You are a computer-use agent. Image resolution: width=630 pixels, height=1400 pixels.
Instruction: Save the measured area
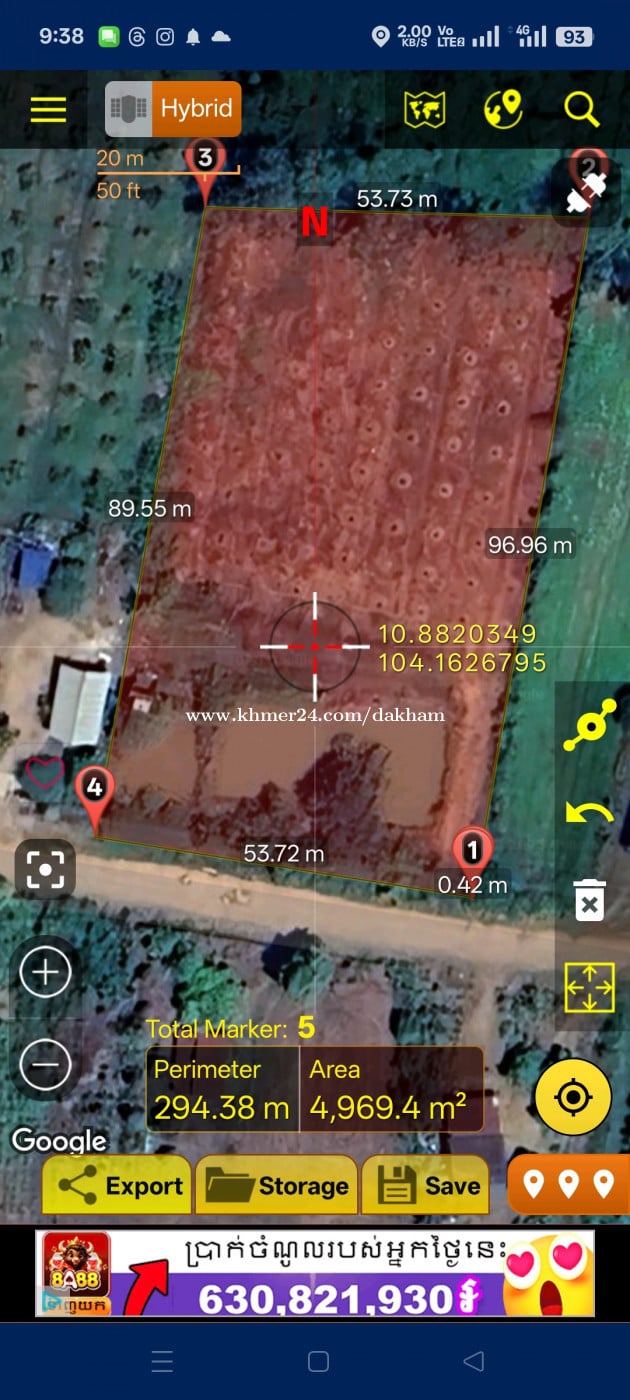pos(426,1186)
